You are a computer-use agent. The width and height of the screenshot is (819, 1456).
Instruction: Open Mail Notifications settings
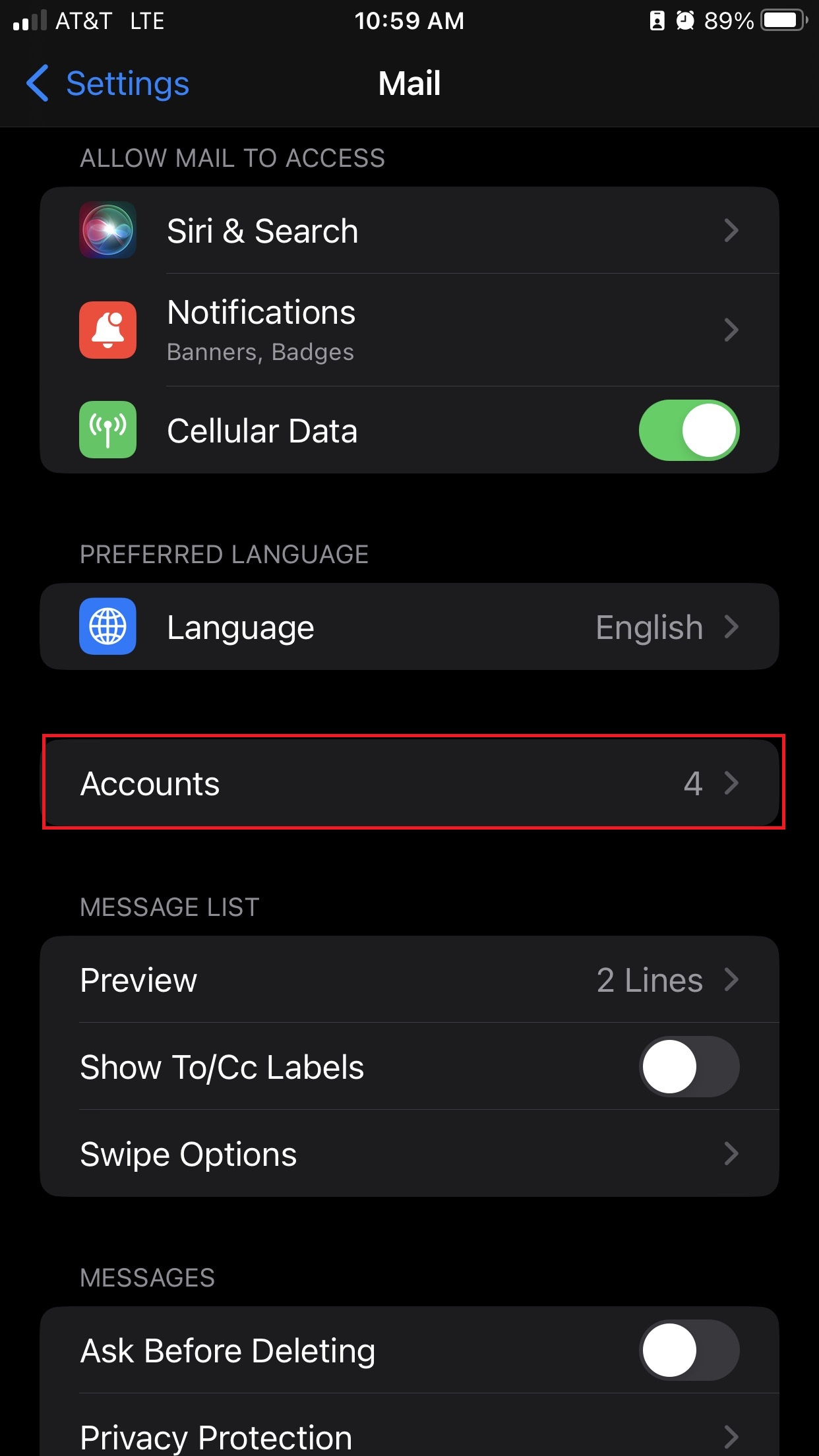tap(409, 330)
